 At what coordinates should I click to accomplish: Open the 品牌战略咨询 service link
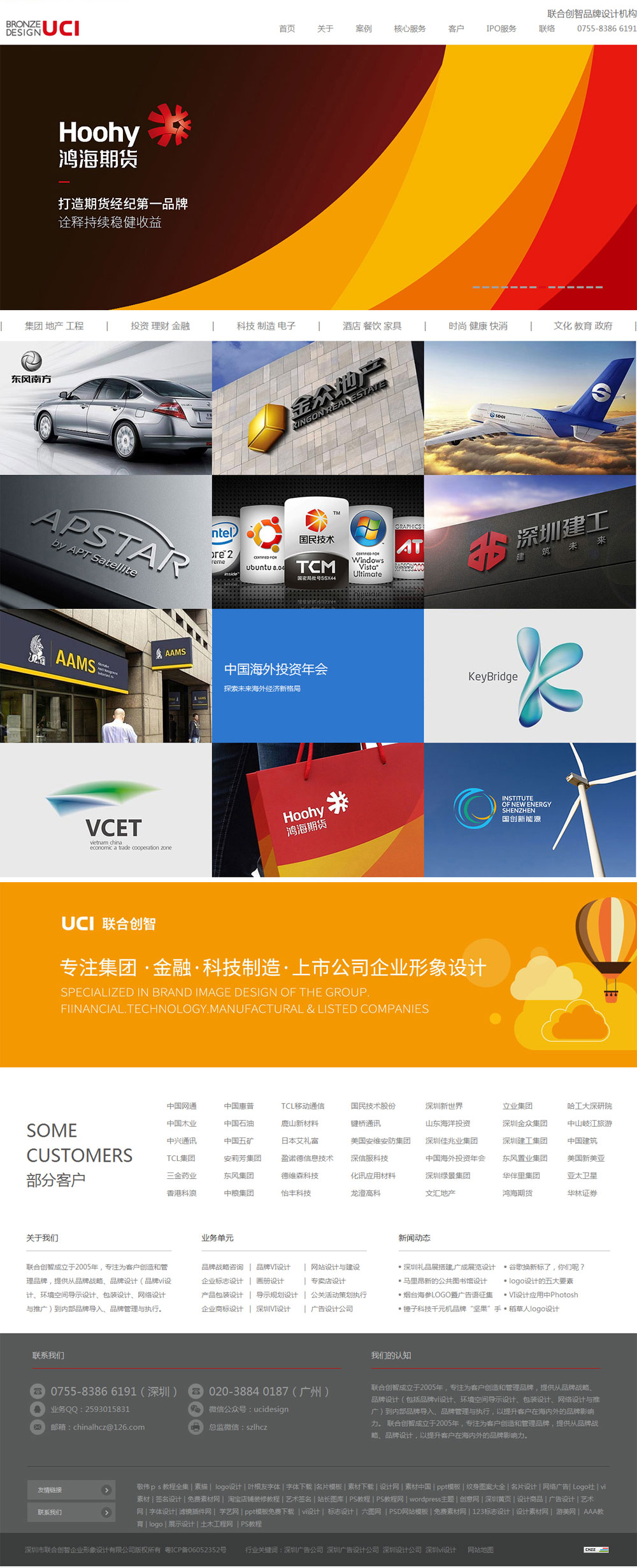(x=222, y=1267)
